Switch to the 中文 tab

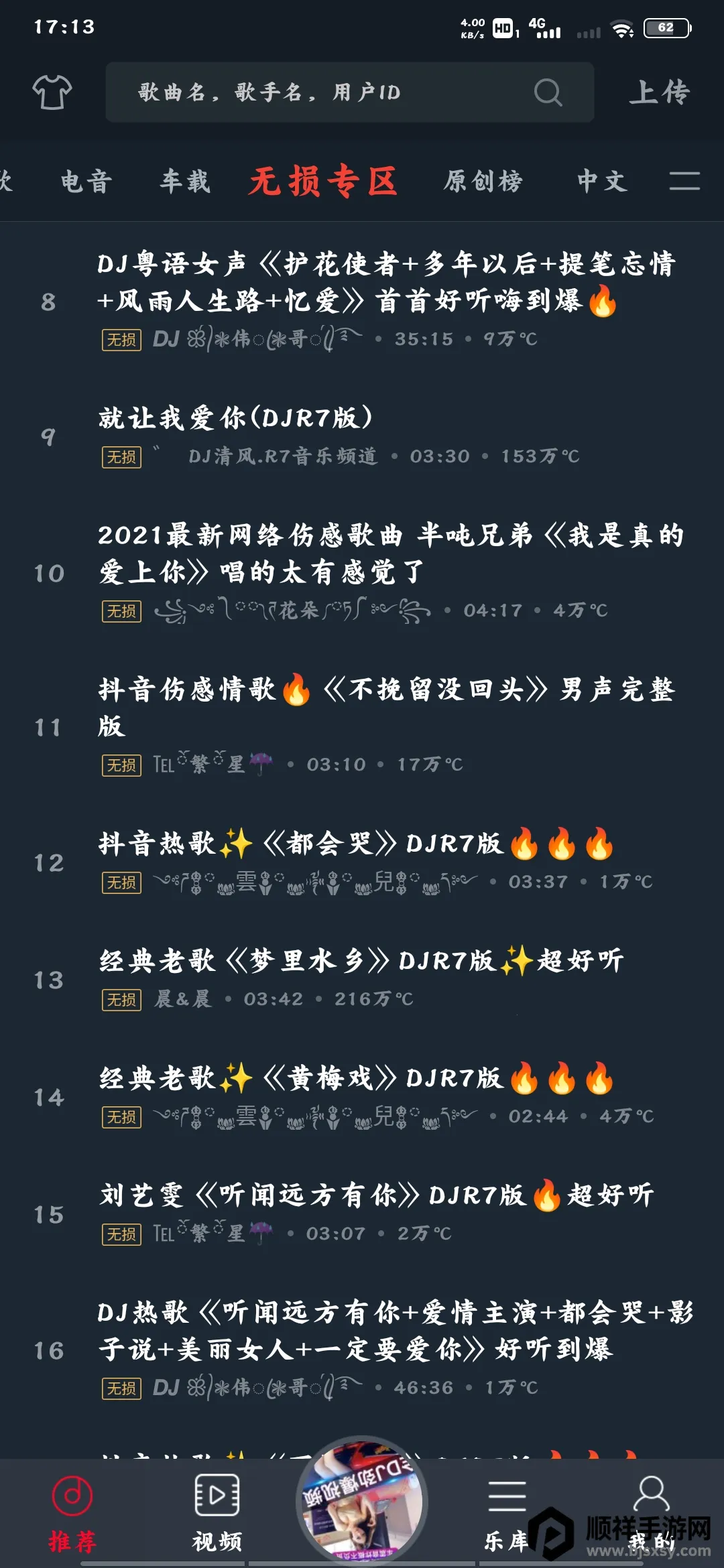tap(602, 182)
